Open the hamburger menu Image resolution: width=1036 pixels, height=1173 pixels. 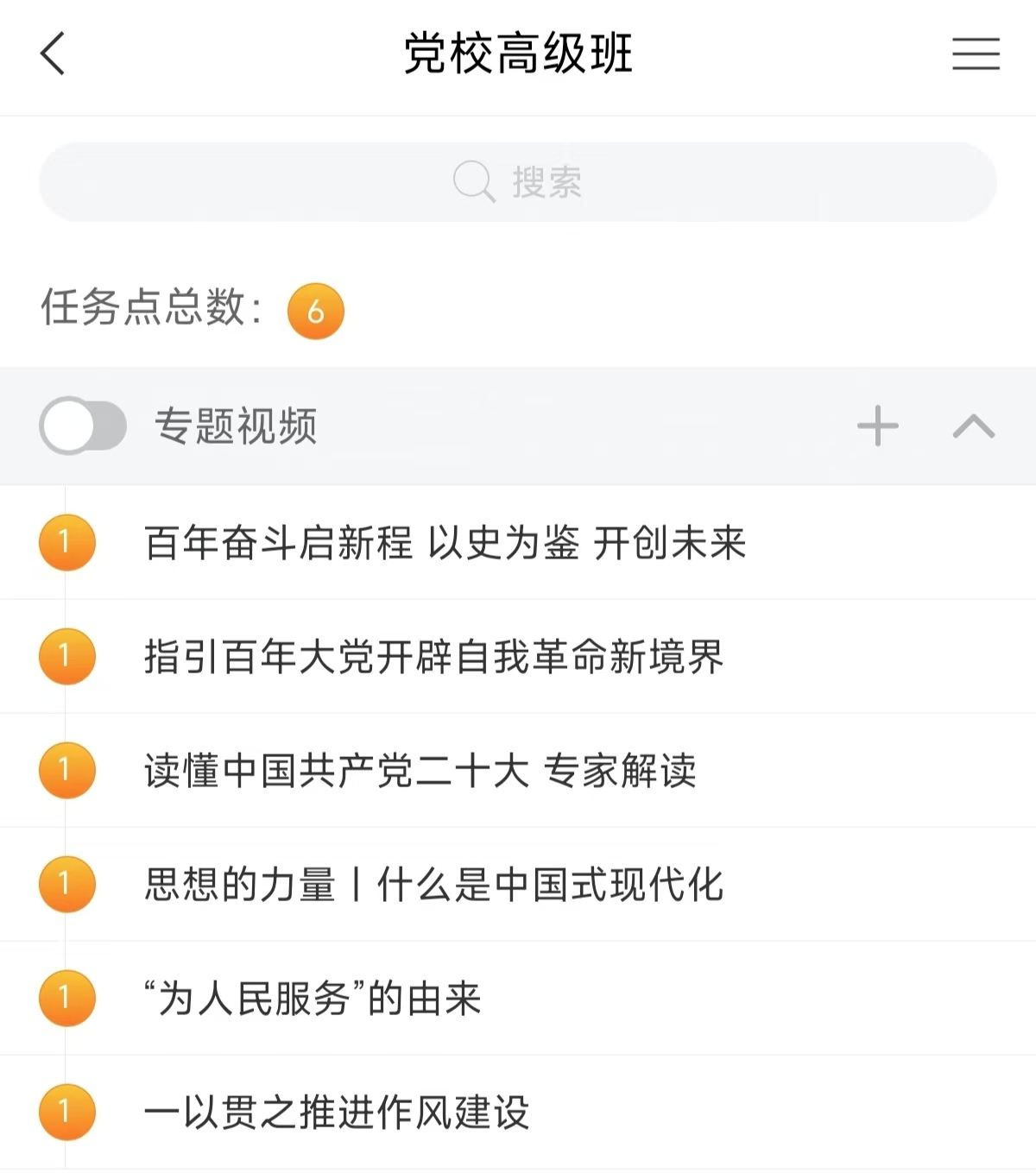[x=976, y=54]
